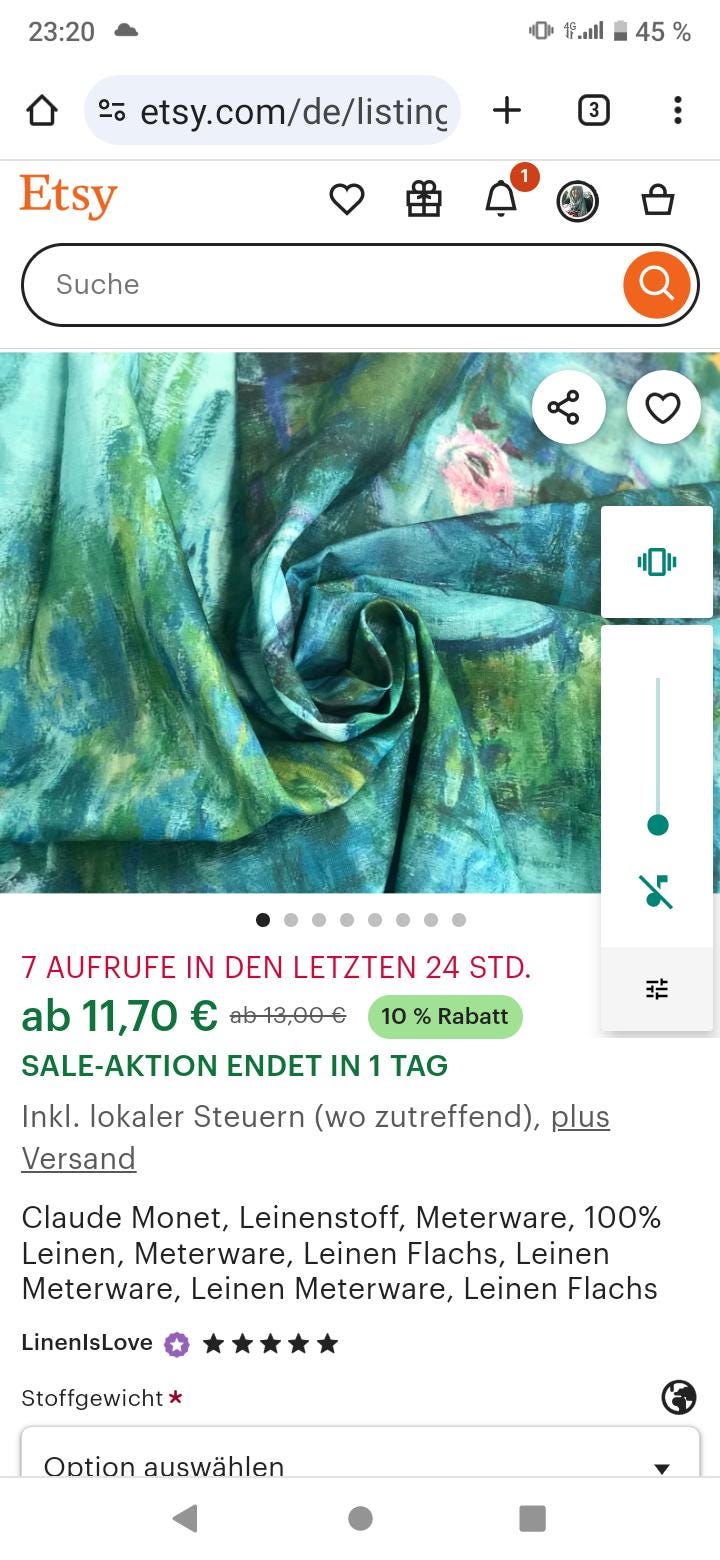Tap the etsy.com address bar
Image resolution: width=720 pixels, height=1560 pixels.
coord(272,111)
